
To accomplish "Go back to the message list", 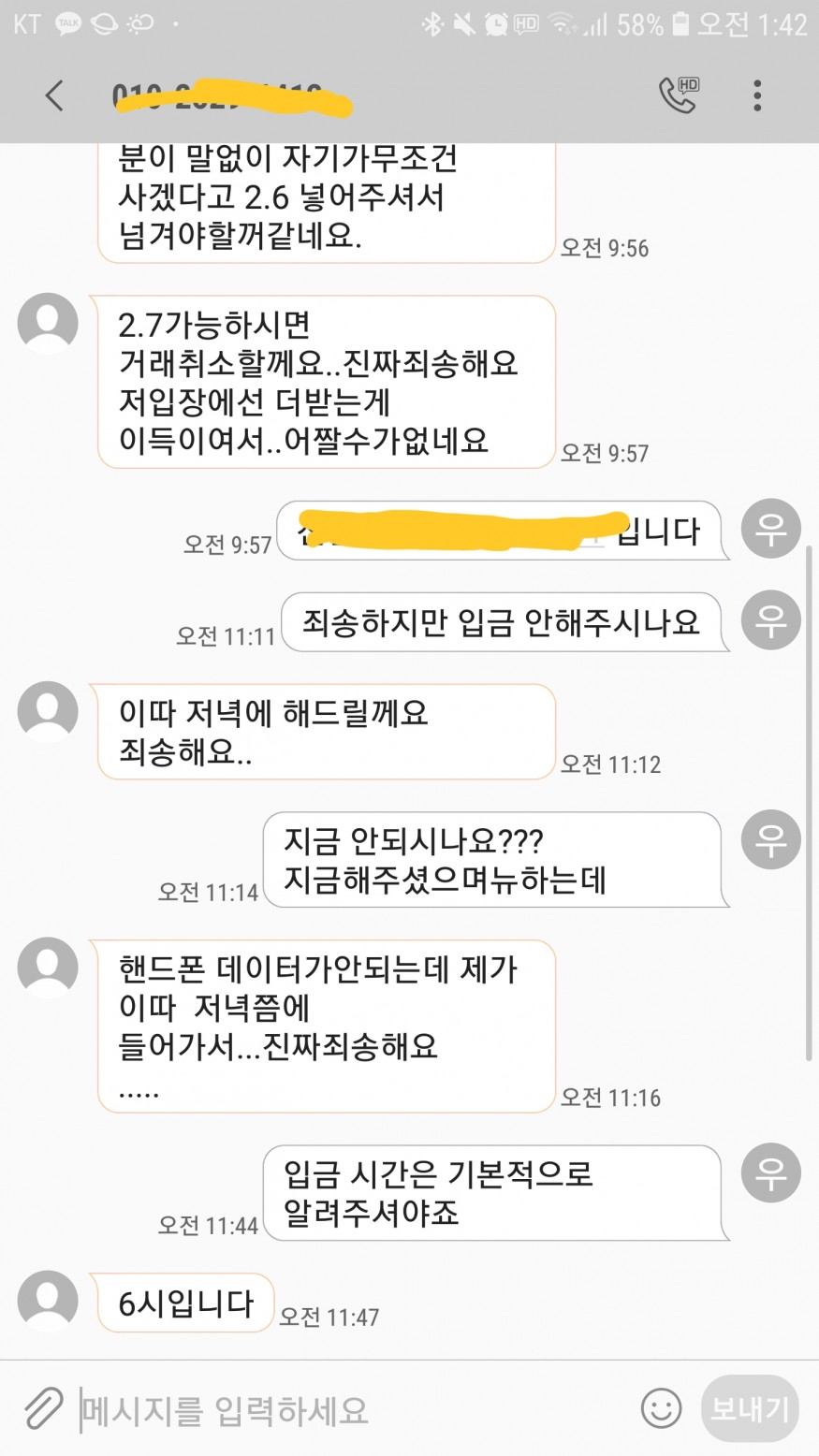I will click(x=54, y=95).
